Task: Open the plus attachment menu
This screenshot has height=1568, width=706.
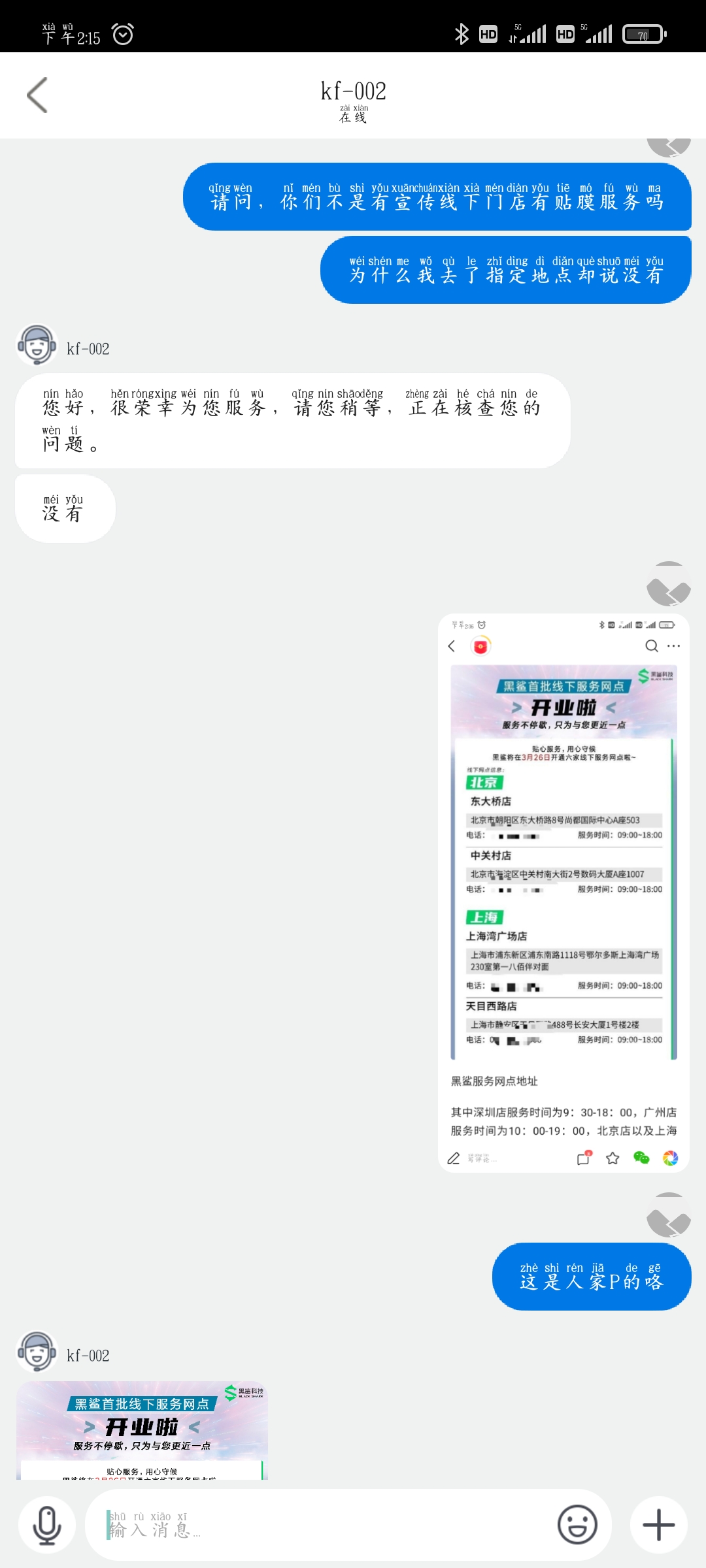Action: coord(659,1525)
